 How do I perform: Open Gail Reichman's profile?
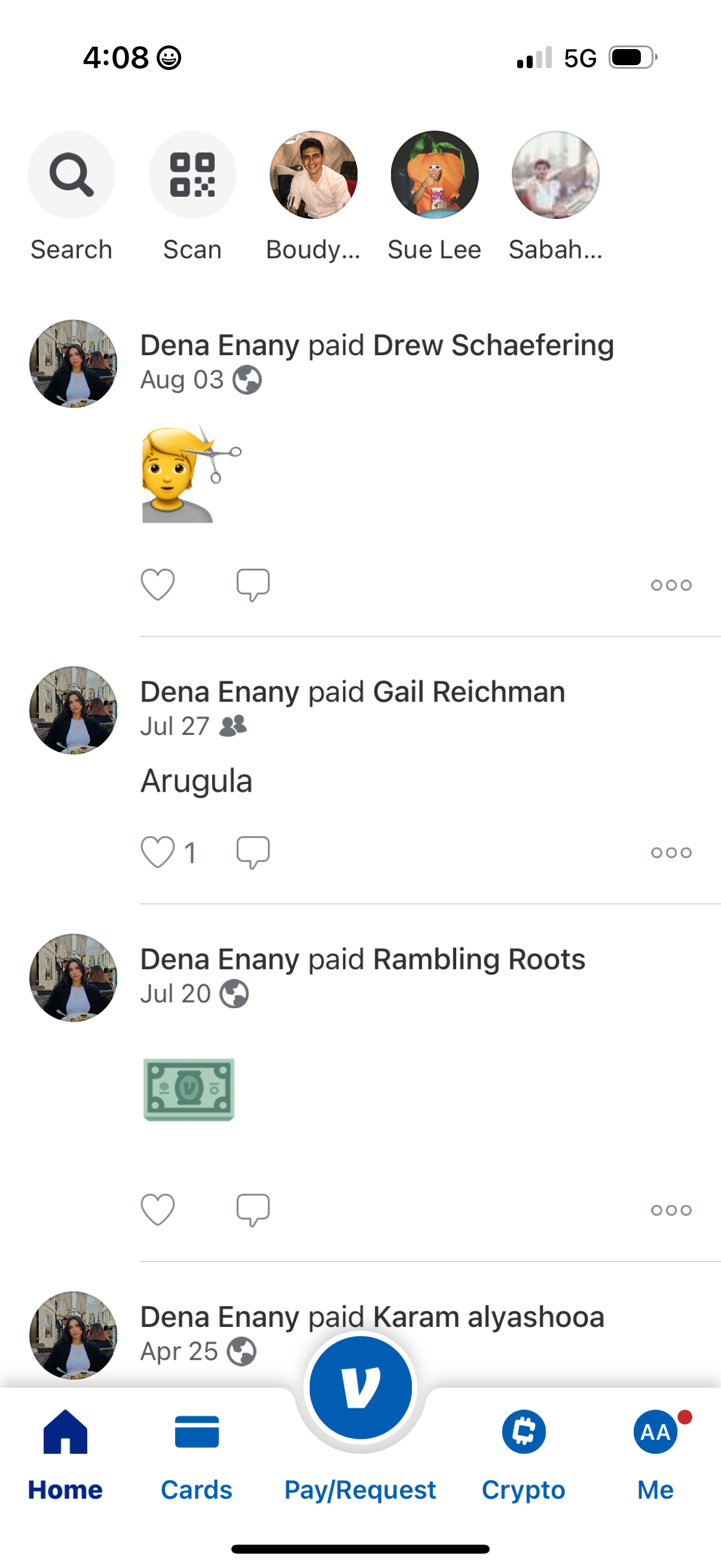pos(469,691)
